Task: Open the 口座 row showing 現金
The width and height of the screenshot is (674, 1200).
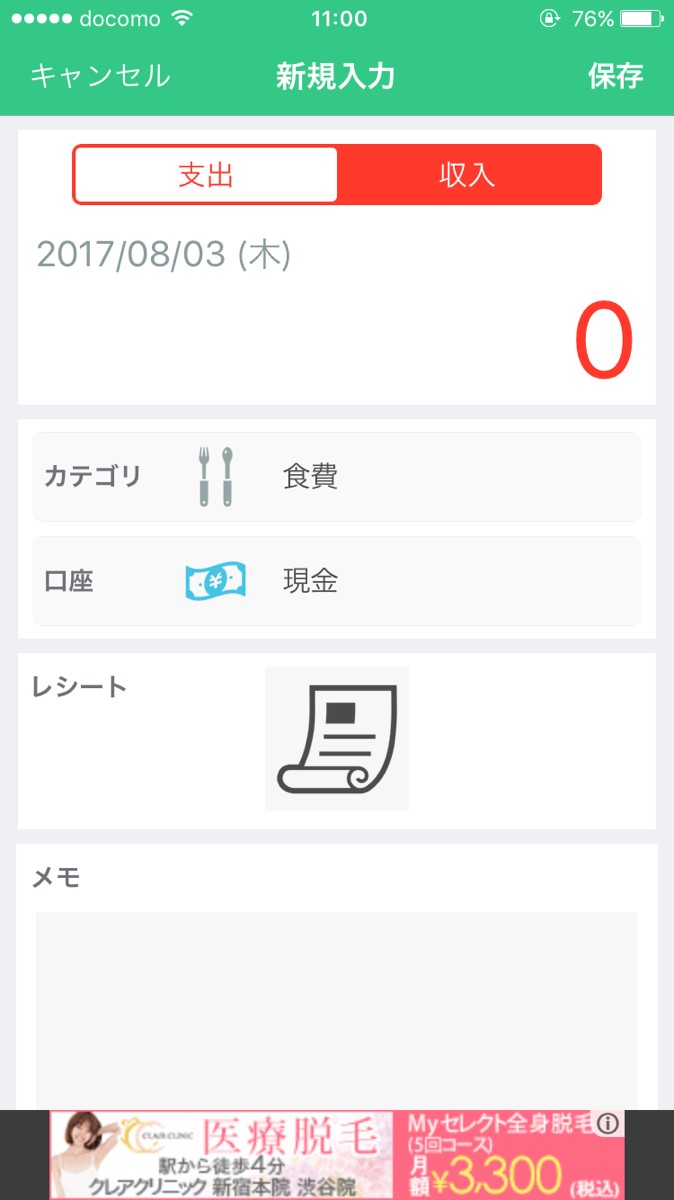Action: (x=337, y=581)
